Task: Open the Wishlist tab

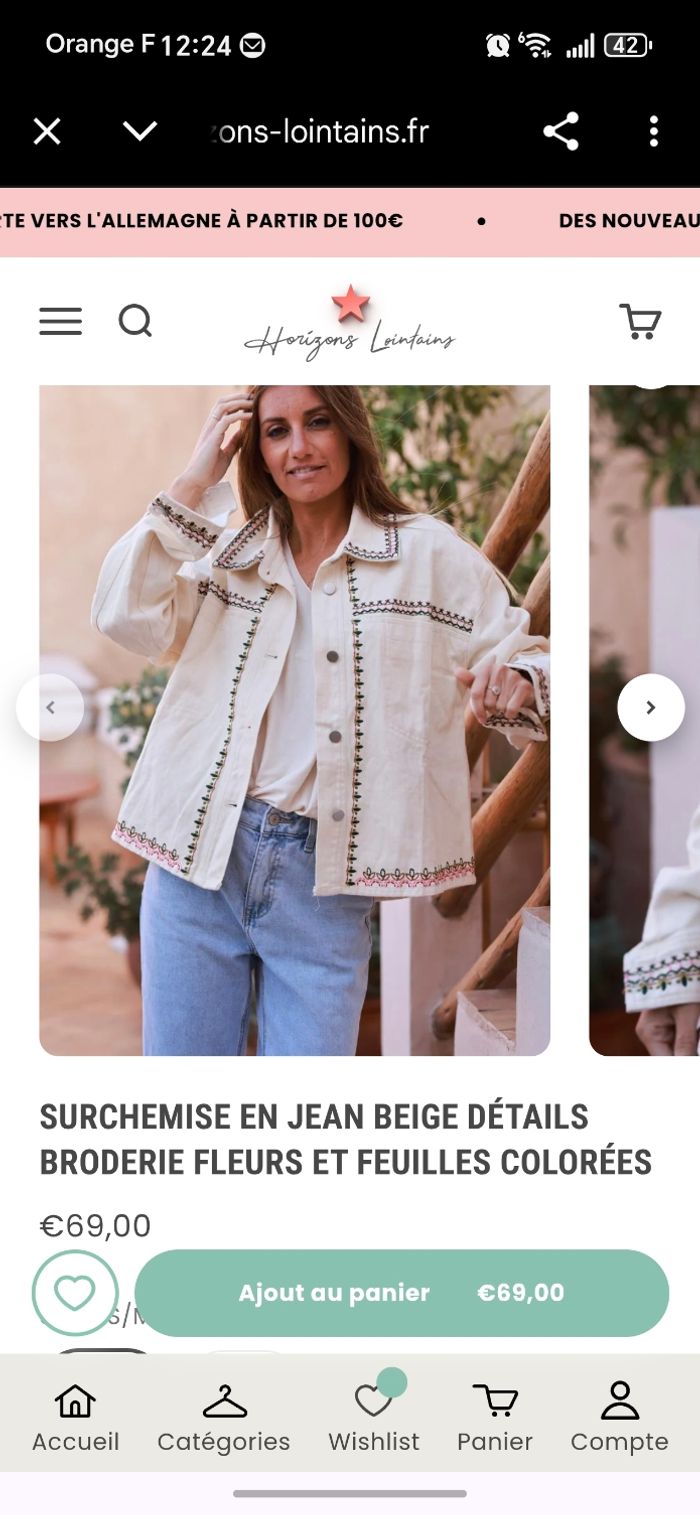Action: [x=374, y=1418]
